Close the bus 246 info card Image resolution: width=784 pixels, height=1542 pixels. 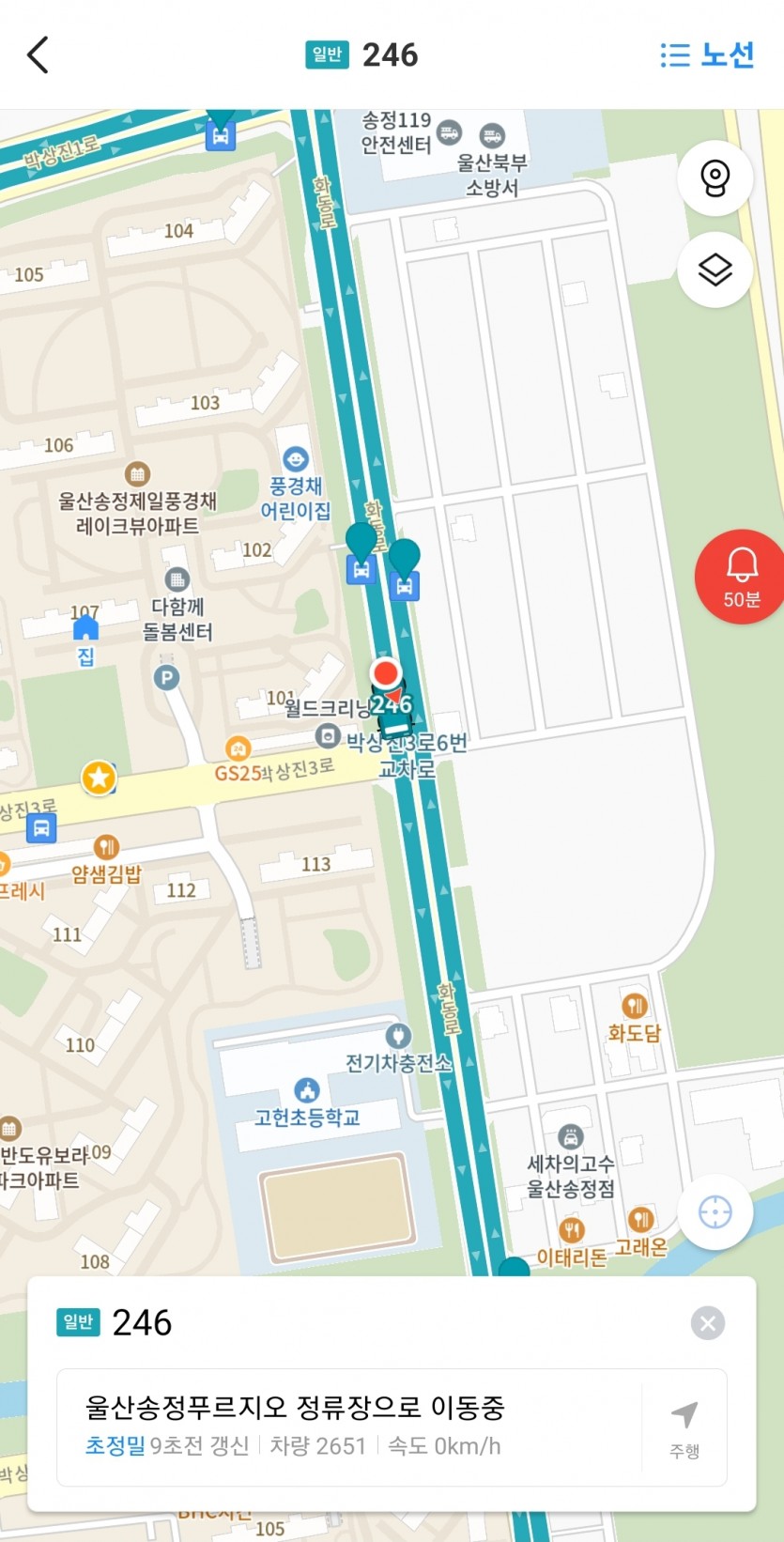click(x=707, y=1323)
